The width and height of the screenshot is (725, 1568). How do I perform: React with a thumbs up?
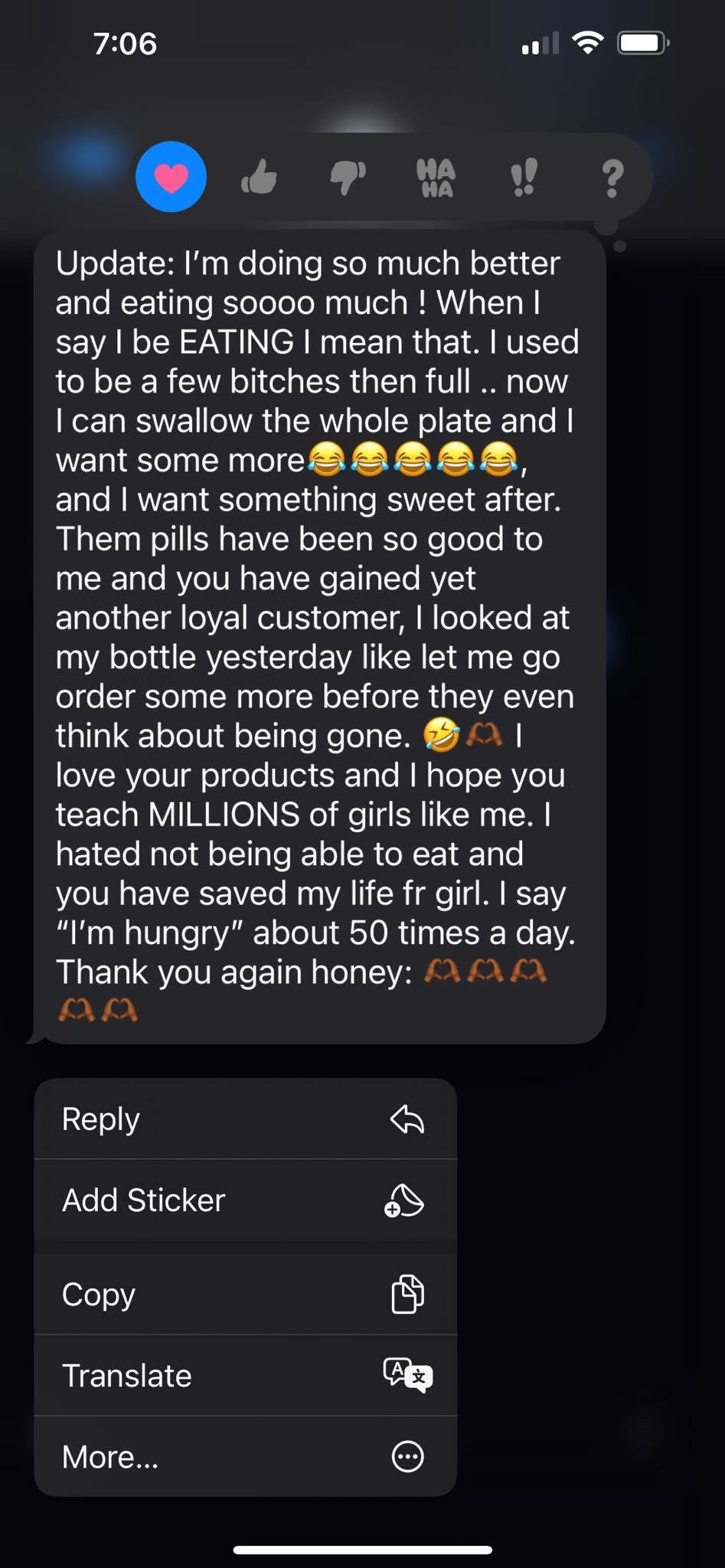pyautogui.click(x=259, y=178)
